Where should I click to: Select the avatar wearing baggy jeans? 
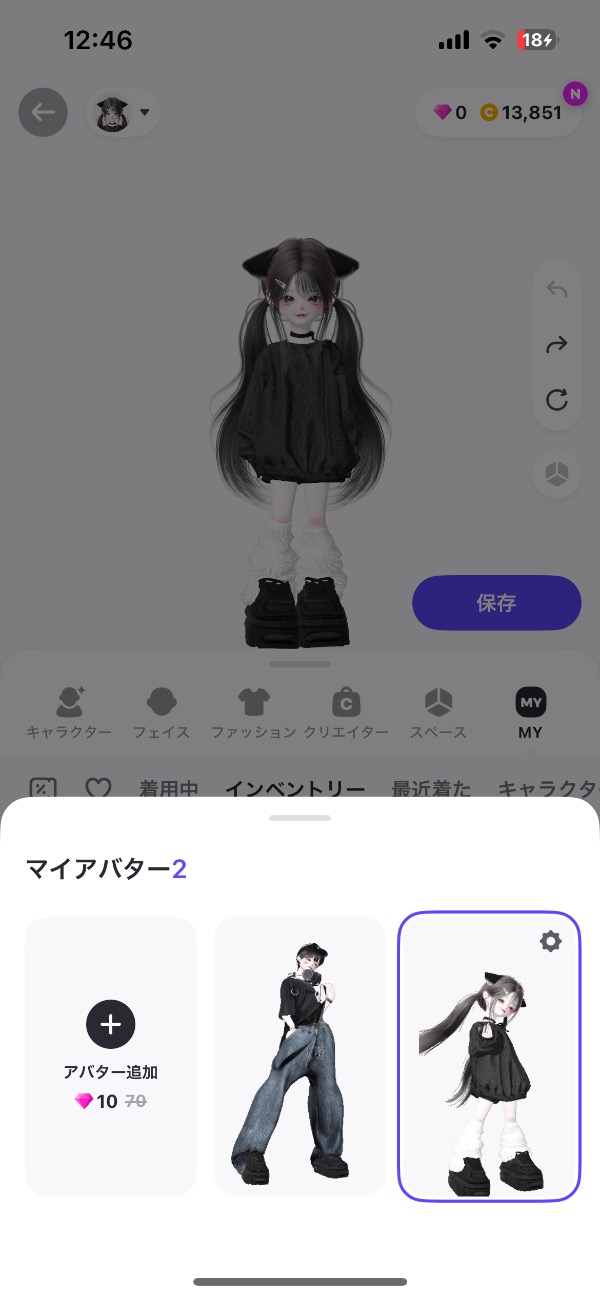tap(299, 1055)
